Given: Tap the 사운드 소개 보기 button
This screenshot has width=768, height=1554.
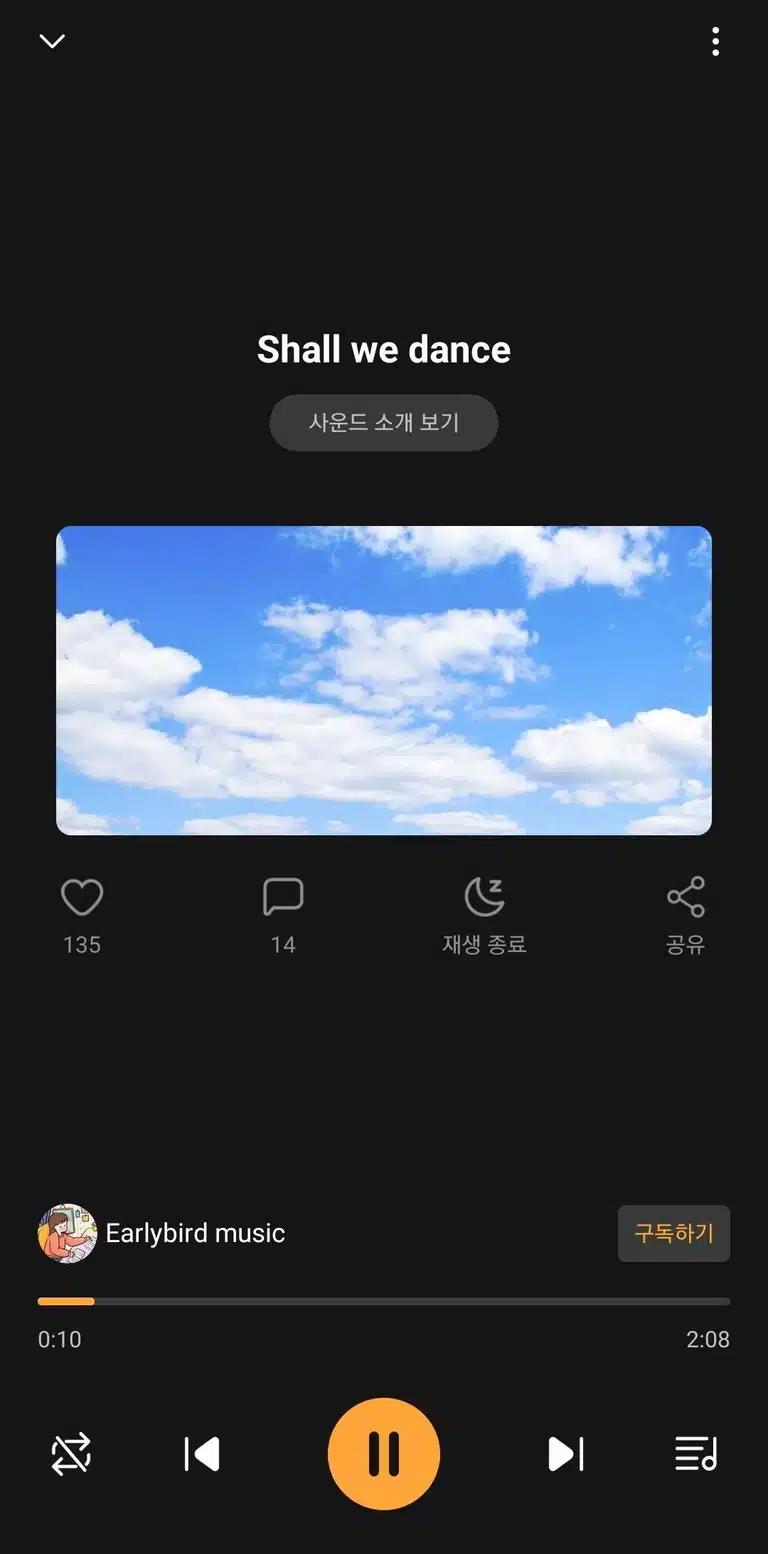Looking at the screenshot, I should (x=384, y=422).
